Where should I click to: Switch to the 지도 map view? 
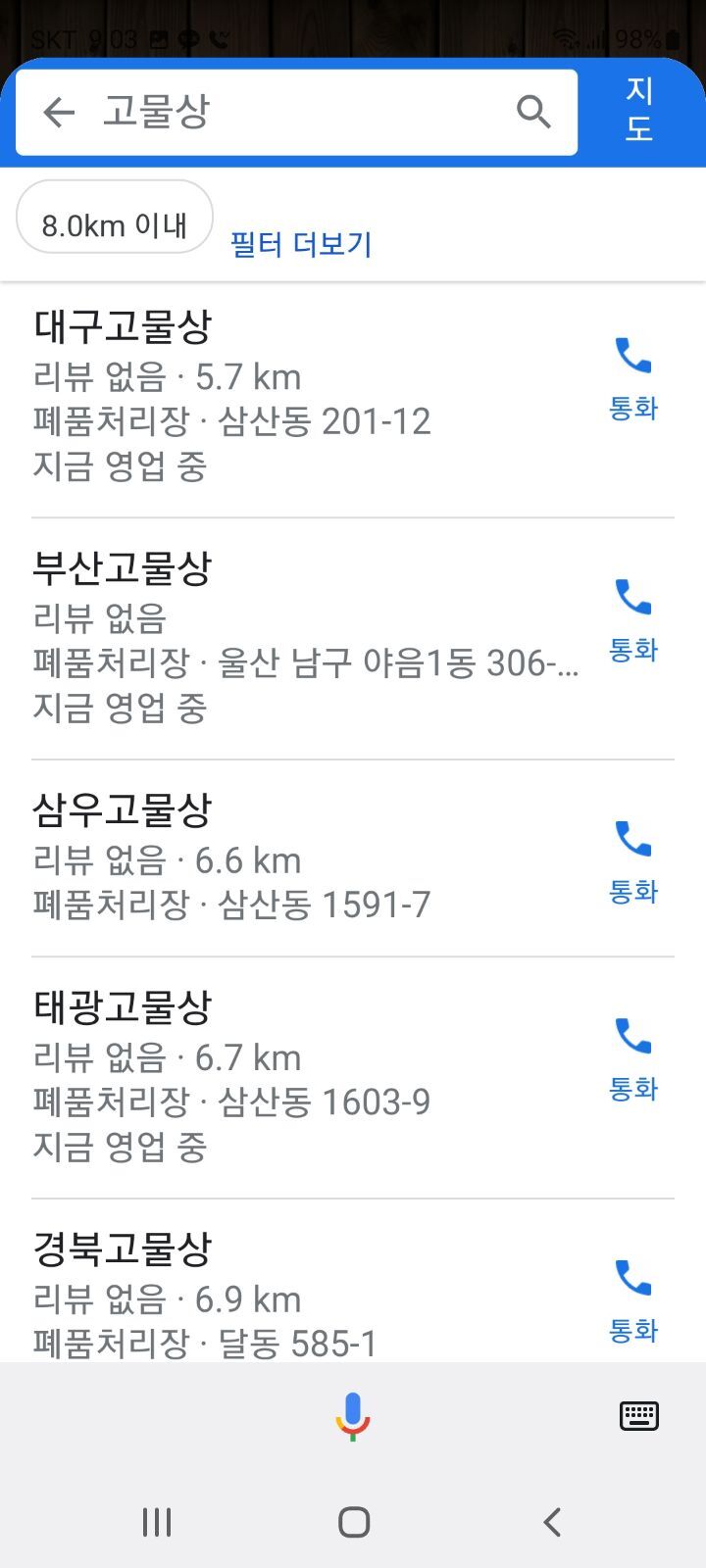639,109
